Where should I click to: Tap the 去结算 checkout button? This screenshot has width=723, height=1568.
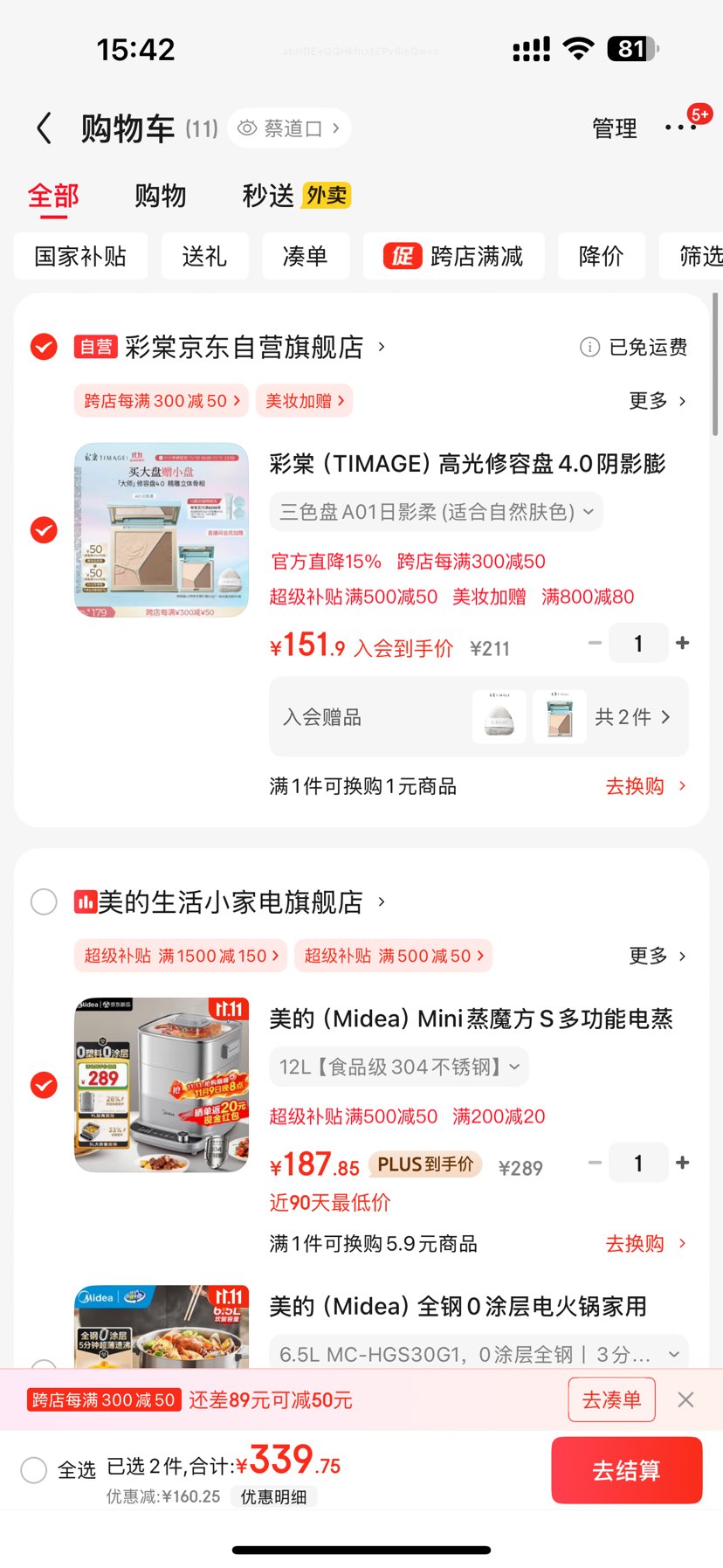(x=626, y=1470)
